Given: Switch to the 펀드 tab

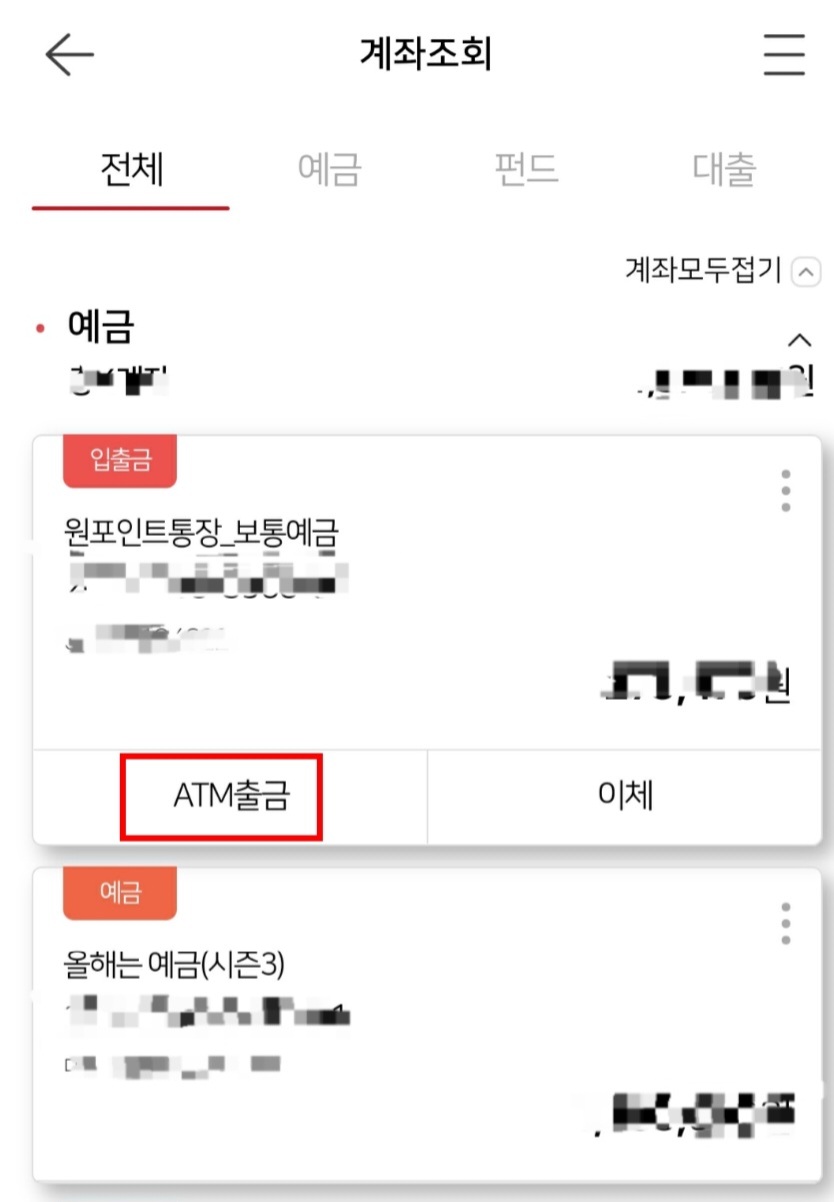Looking at the screenshot, I should coord(524,170).
